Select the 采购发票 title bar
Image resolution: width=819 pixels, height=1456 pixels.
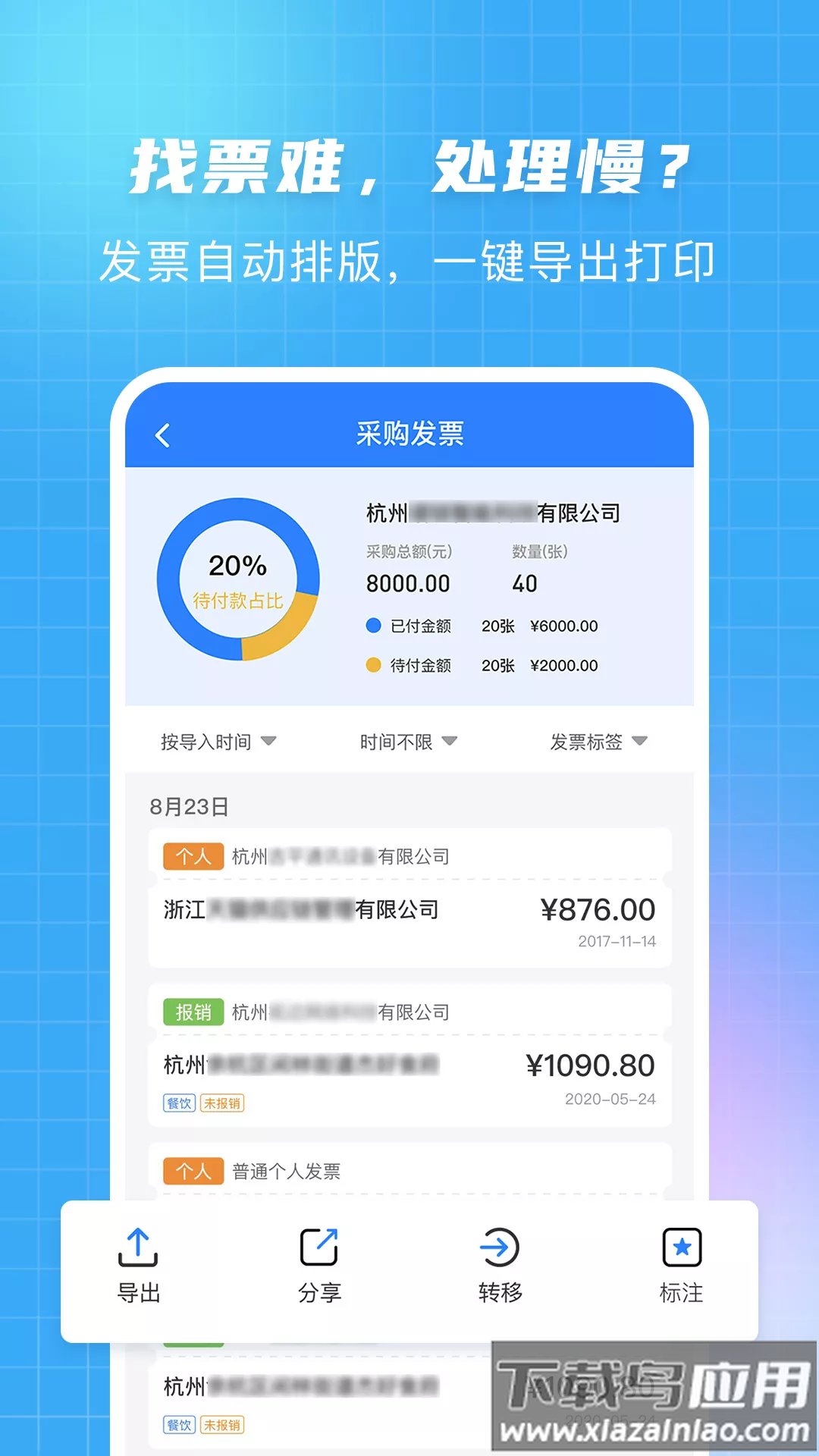coord(409,435)
